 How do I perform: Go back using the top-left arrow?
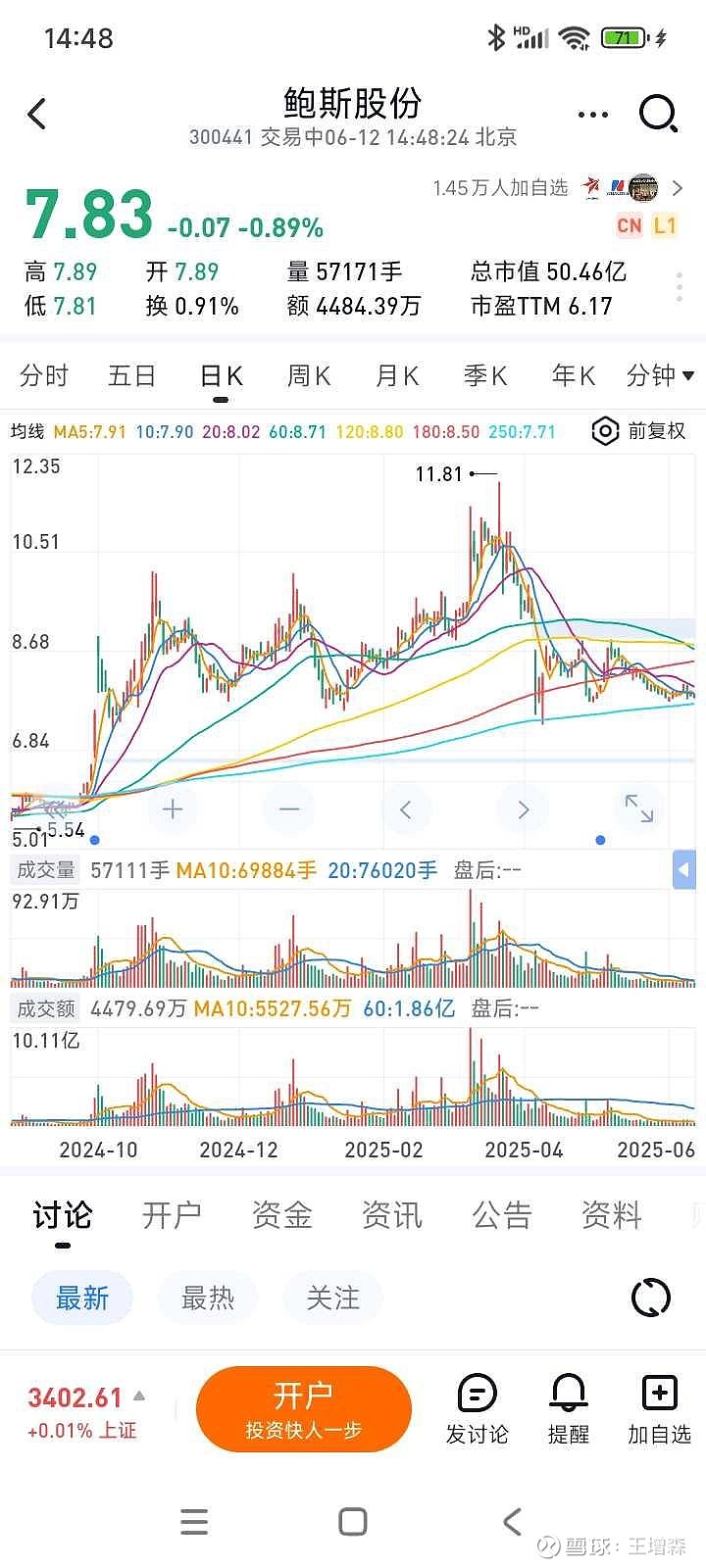click(x=37, y=114)
